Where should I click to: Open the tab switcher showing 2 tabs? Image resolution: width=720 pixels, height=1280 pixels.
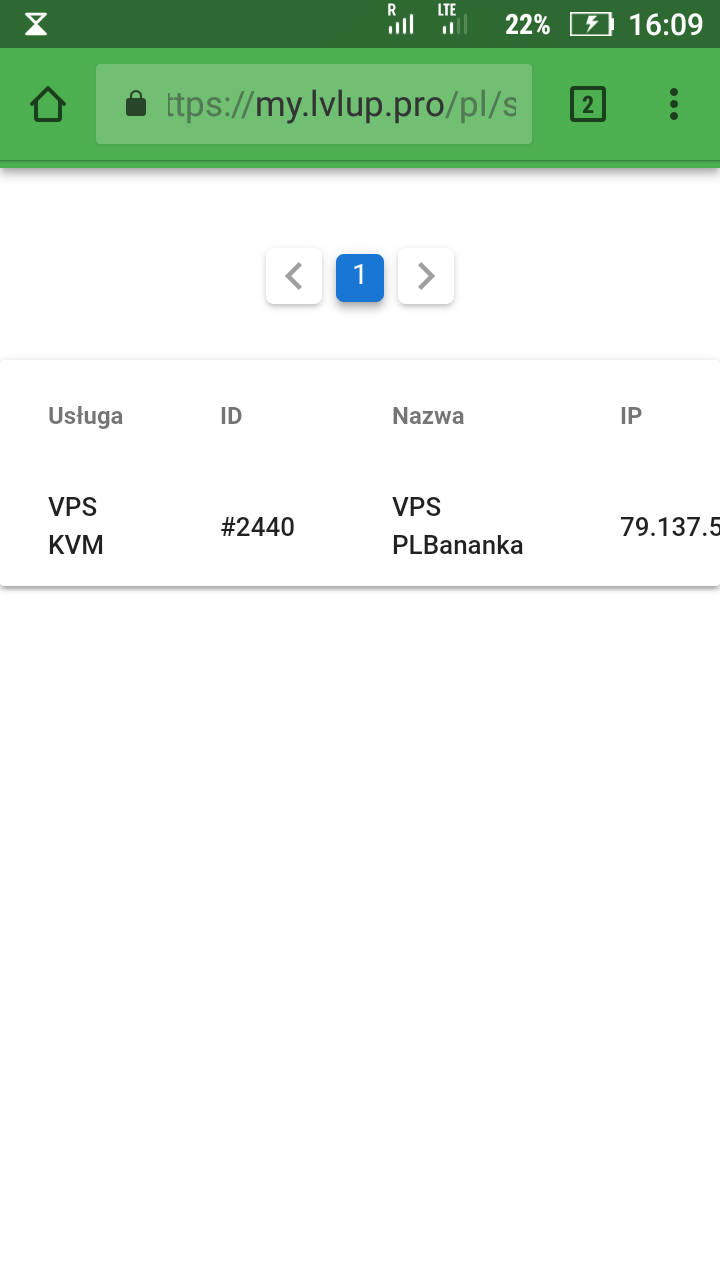588,104
